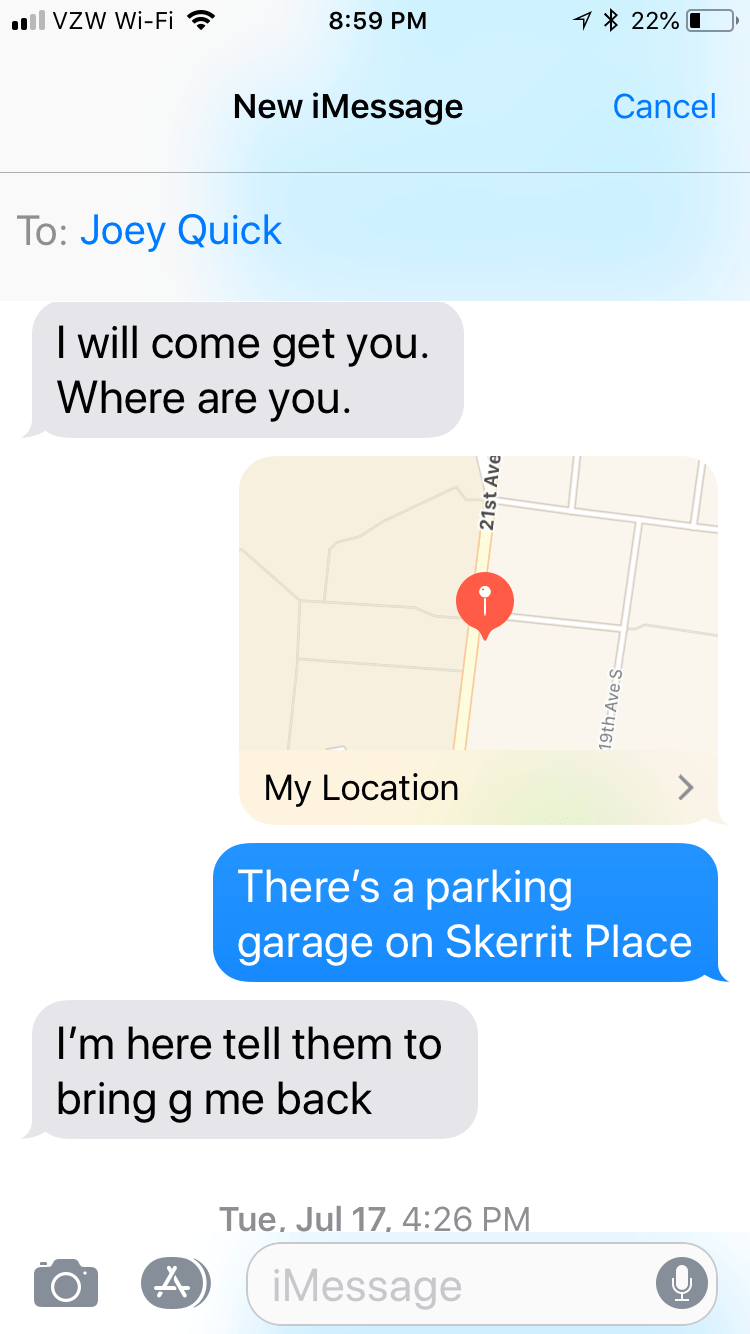
Task: Open the camera to attach a photo
Action: point(66,1283)
